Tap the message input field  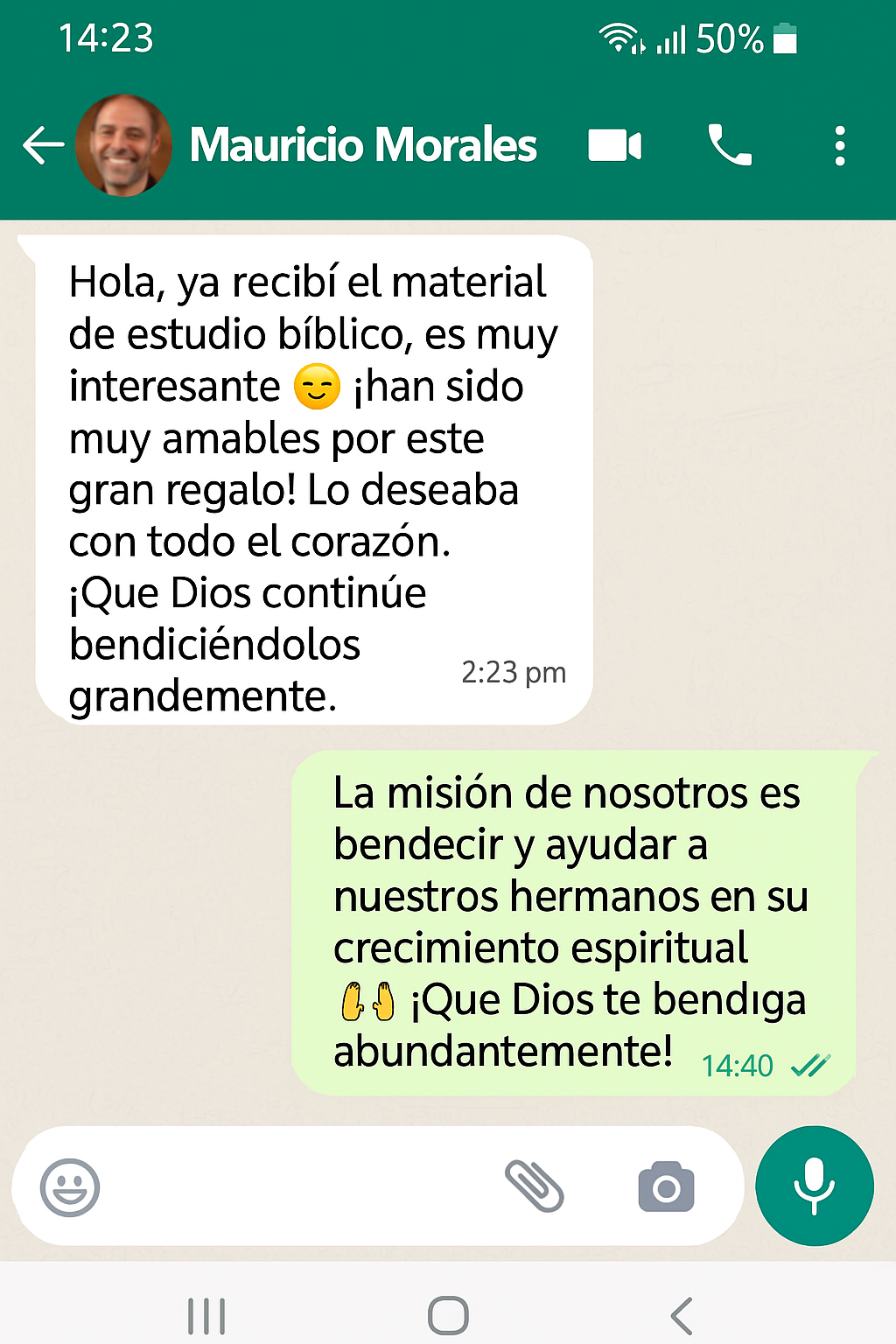[289, 1187]
